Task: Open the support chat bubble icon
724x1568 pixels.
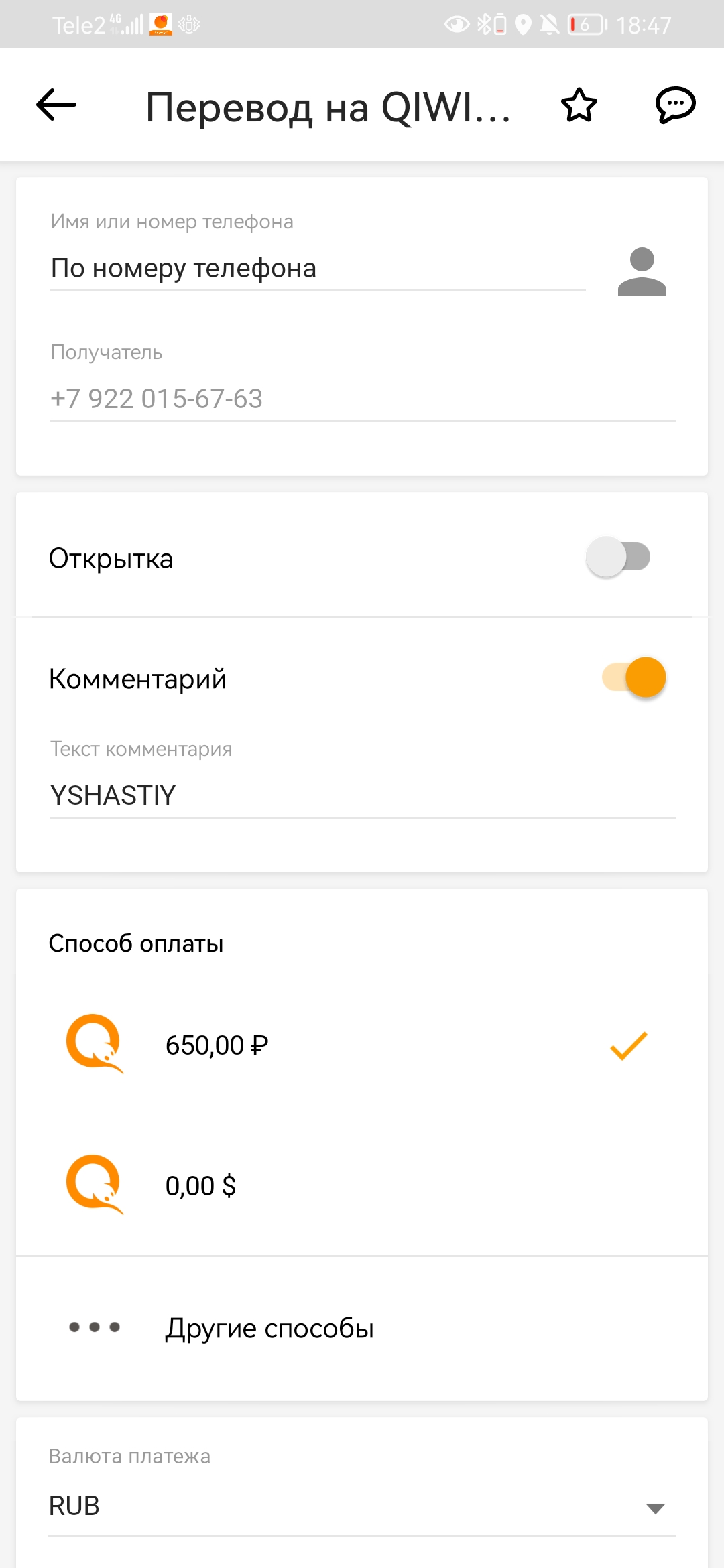Action: [x=675, y=105]
